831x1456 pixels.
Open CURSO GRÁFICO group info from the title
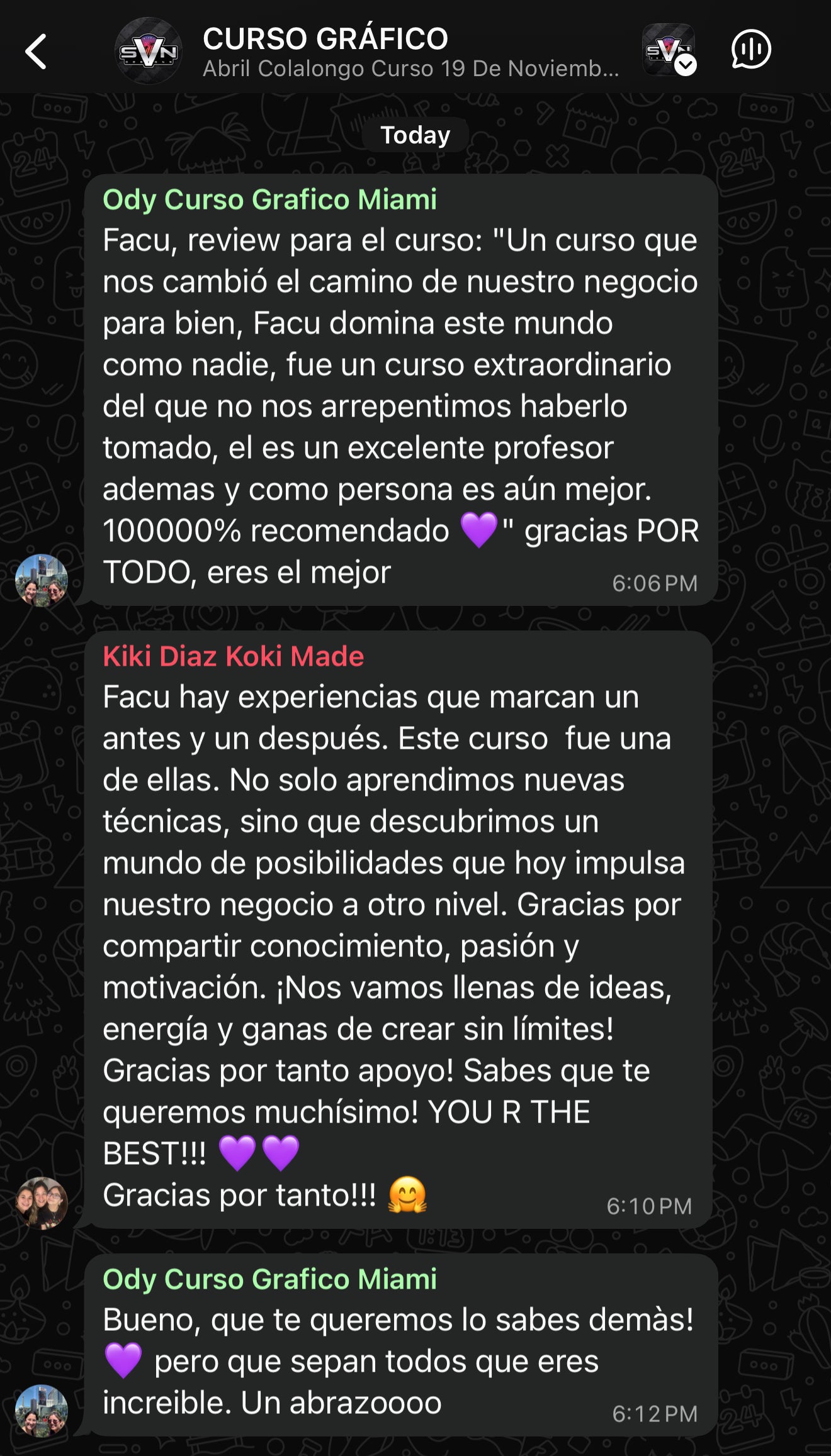click(x=325, y=39)
